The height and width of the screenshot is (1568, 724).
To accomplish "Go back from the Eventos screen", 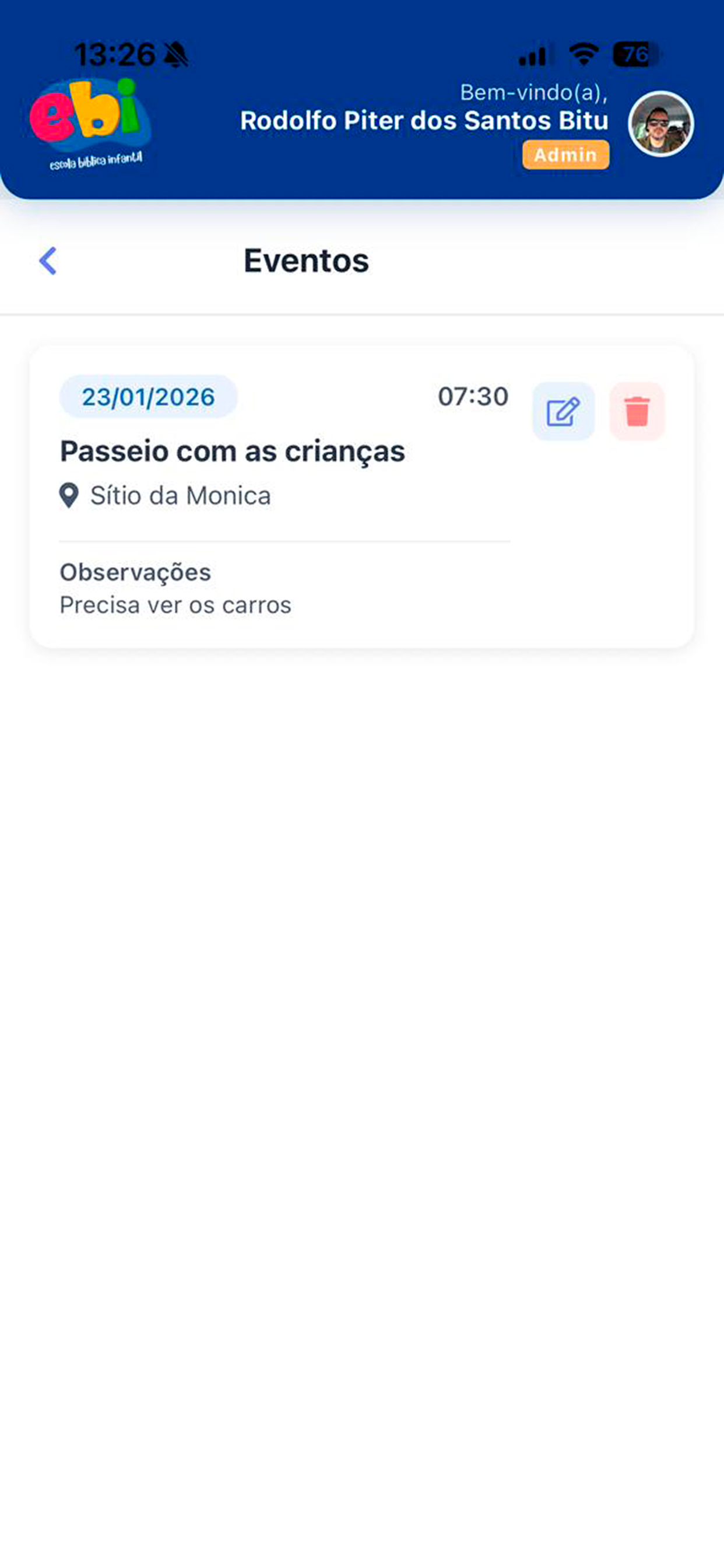I will point(48,261).
